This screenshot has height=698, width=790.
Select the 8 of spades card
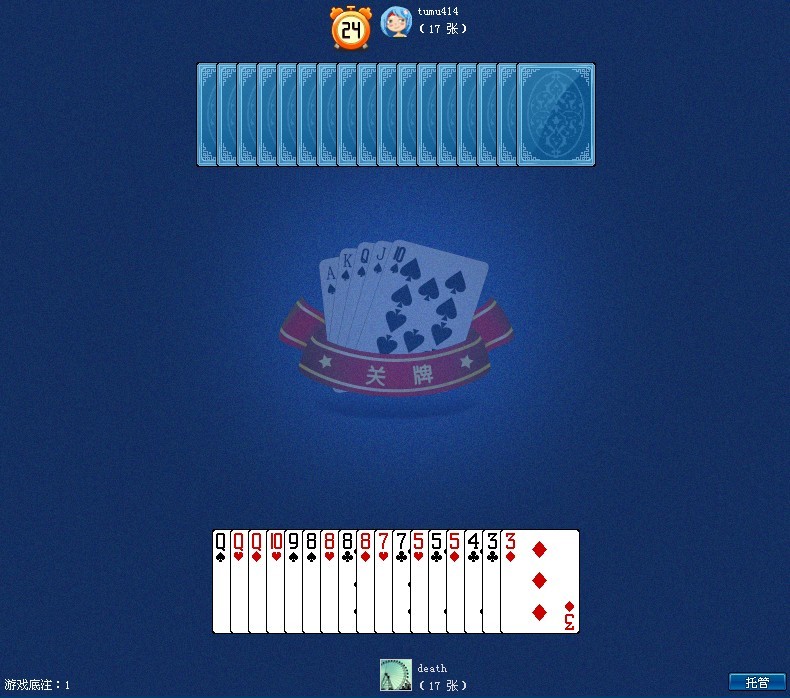310,580
